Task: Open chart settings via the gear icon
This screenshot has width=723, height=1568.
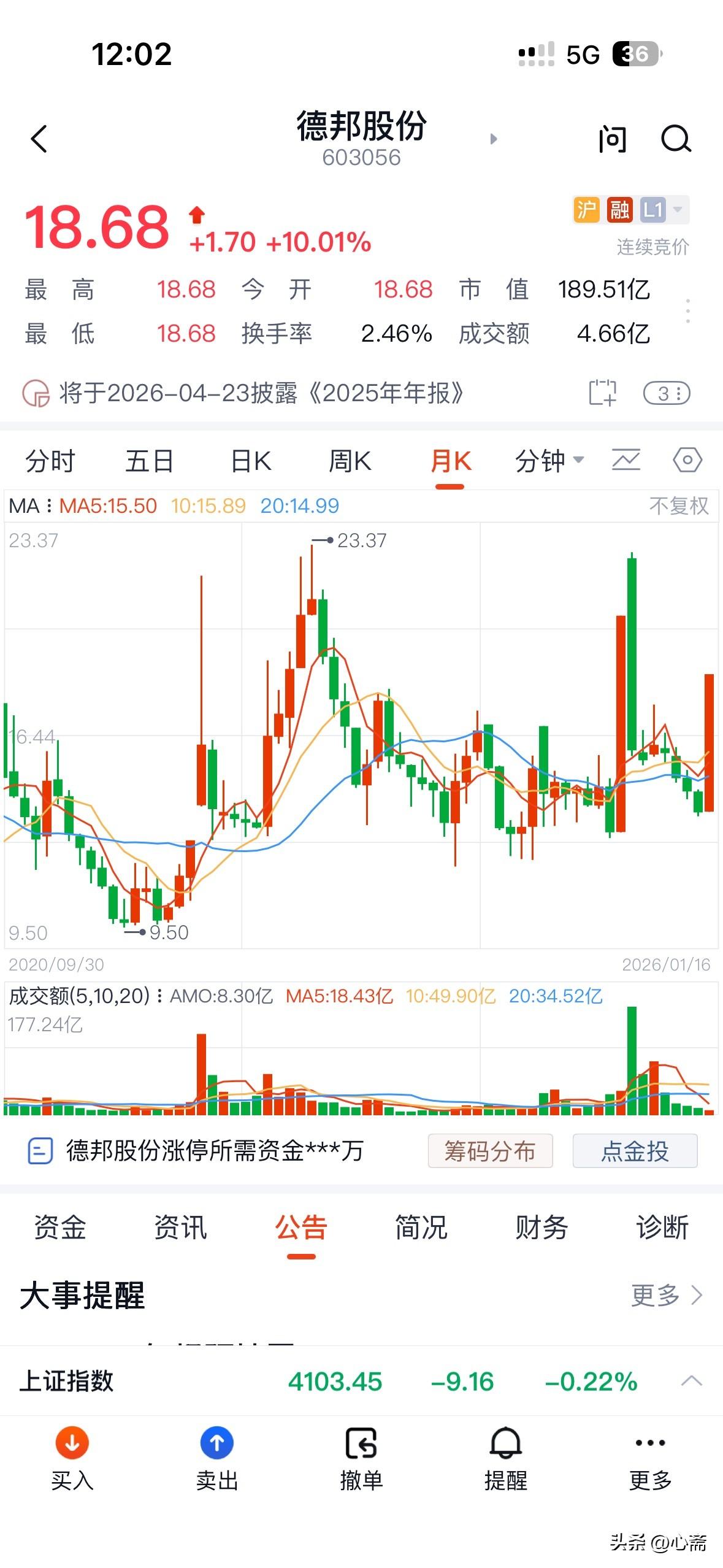Action: pos(687,460)
